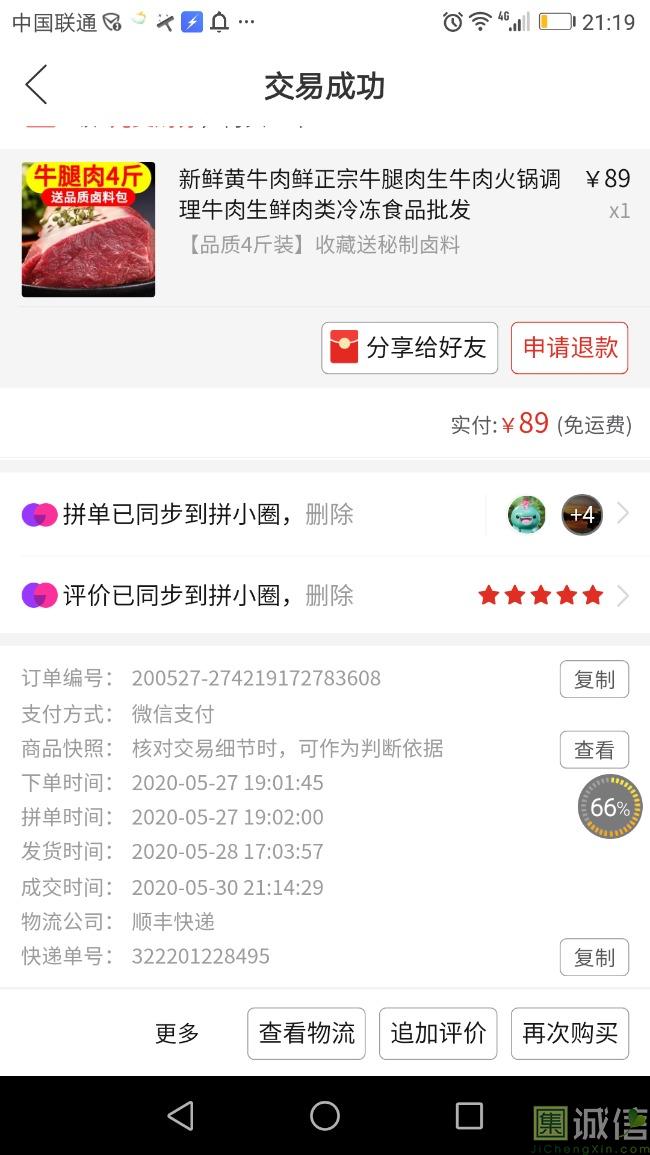Check shipping via 查看物流
The height and width of the screenshot is (1155, 650).
tap(306, 1034)
